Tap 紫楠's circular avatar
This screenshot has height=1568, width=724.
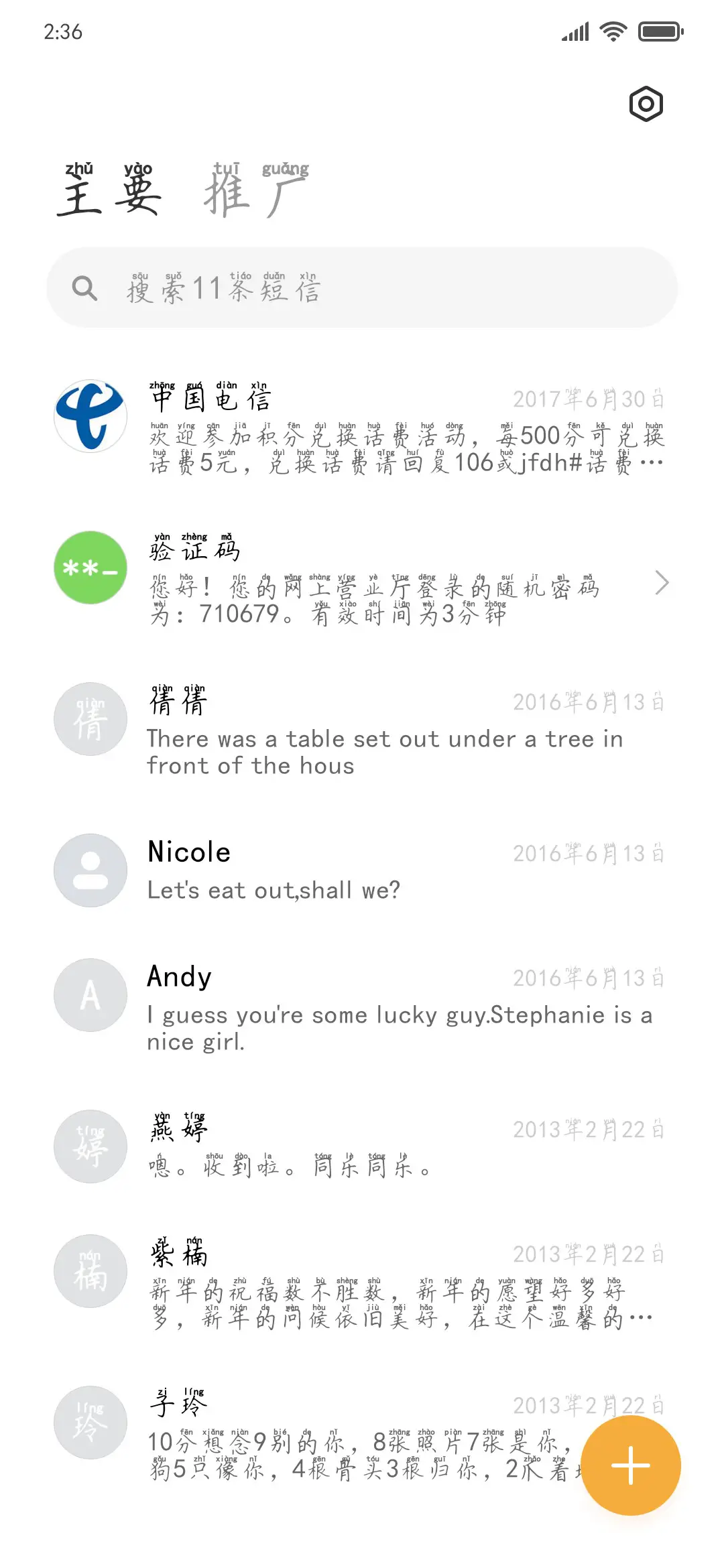click(x=90, y=1271)
